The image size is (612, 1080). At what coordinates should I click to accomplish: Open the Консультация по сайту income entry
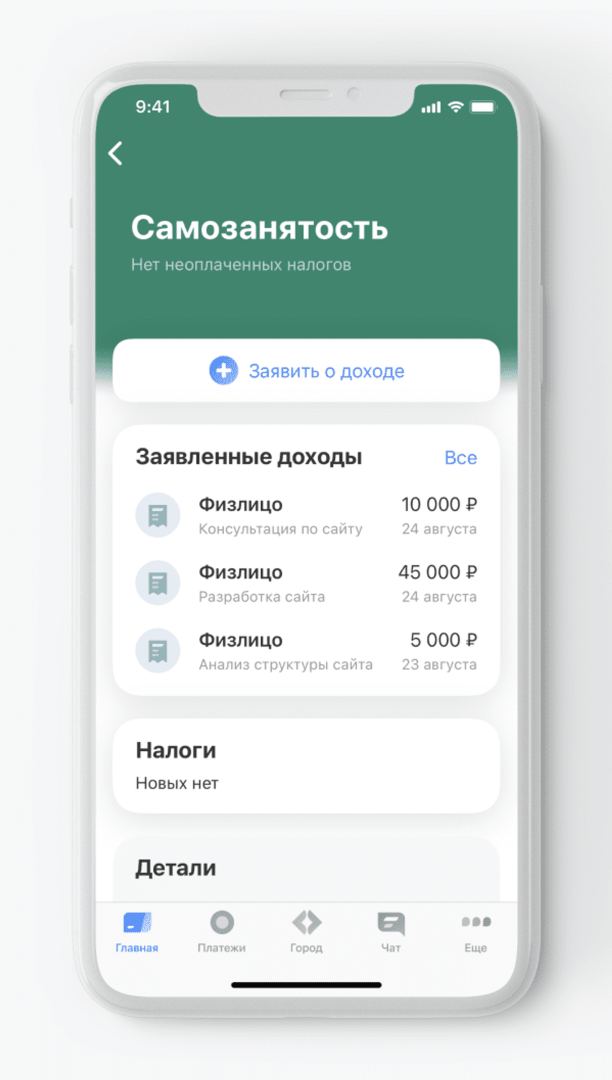(306, 515)
